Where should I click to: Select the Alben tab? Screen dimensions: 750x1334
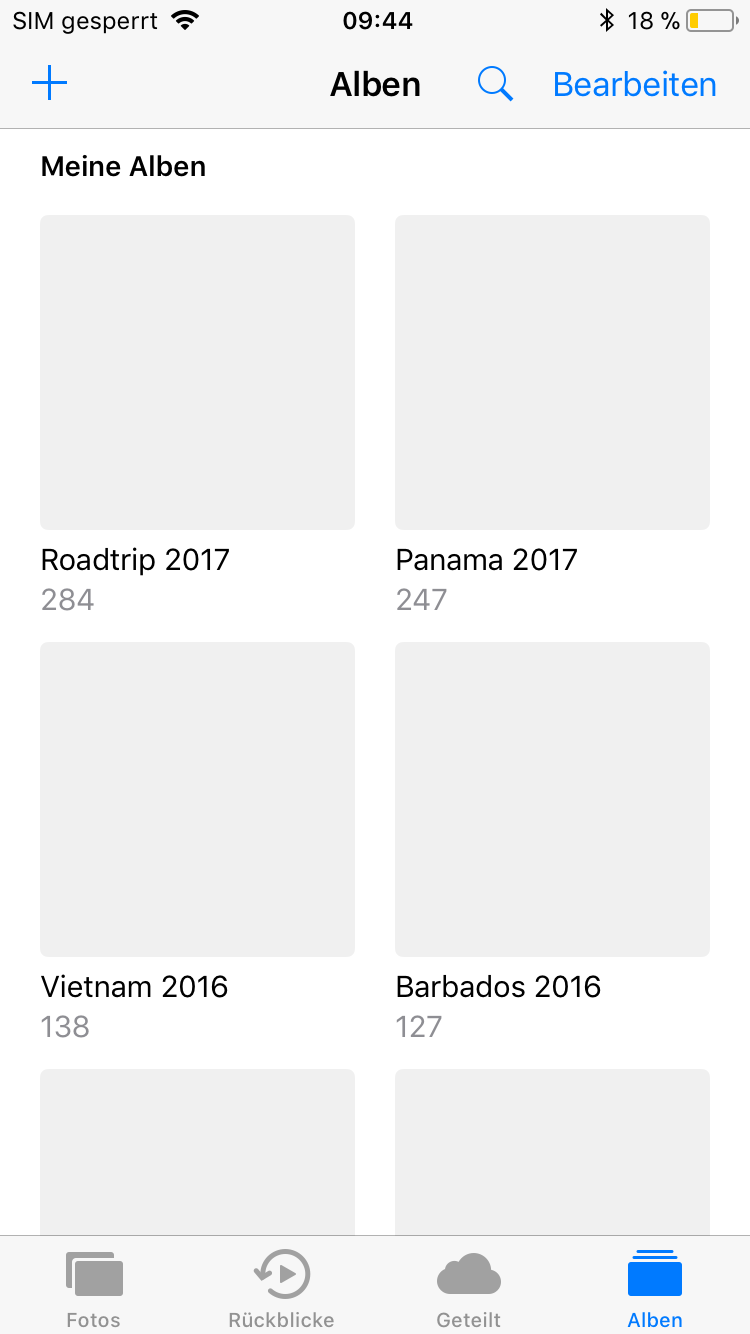(x=655, y=1287)
